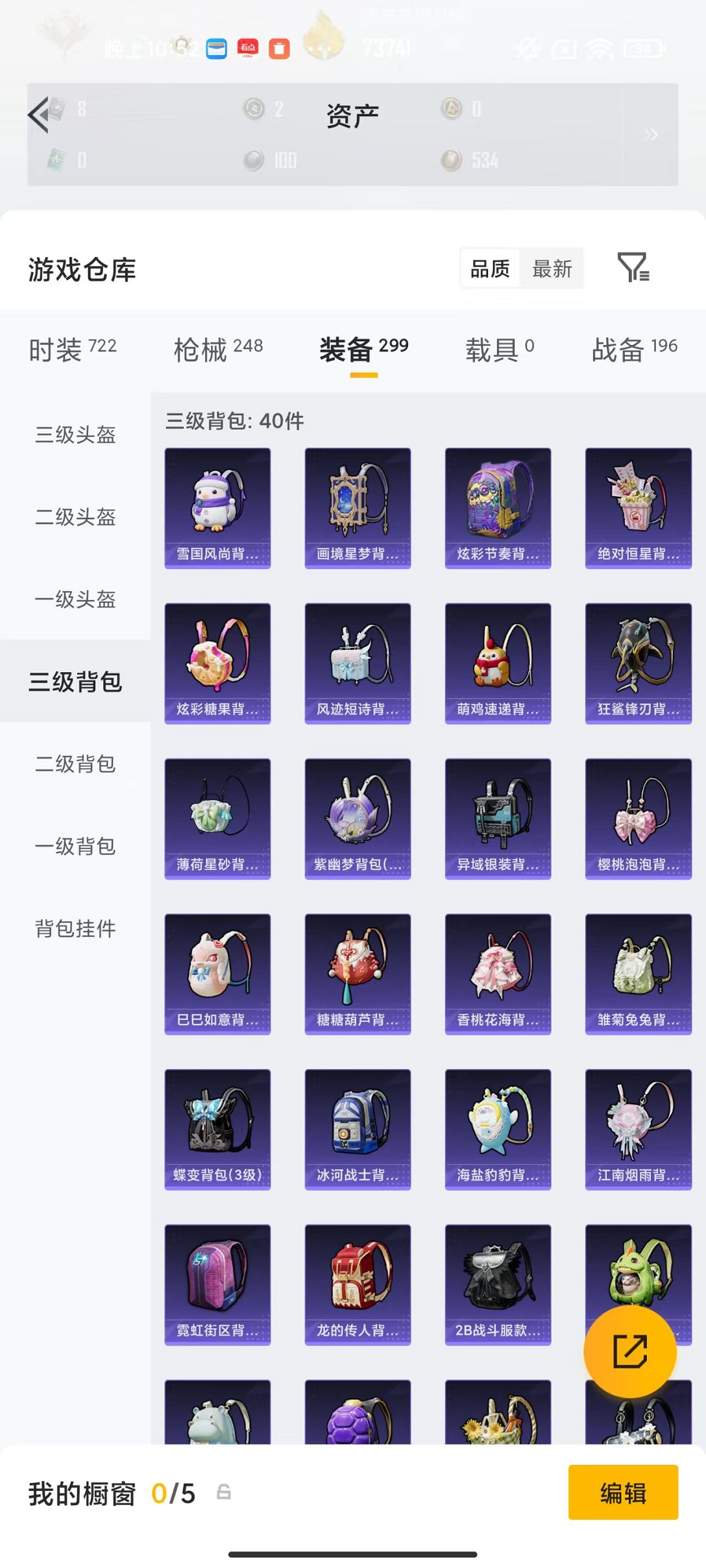Sort items by 品质
This screenshot has height=1568, width=706.
click(x=490, y=269)
